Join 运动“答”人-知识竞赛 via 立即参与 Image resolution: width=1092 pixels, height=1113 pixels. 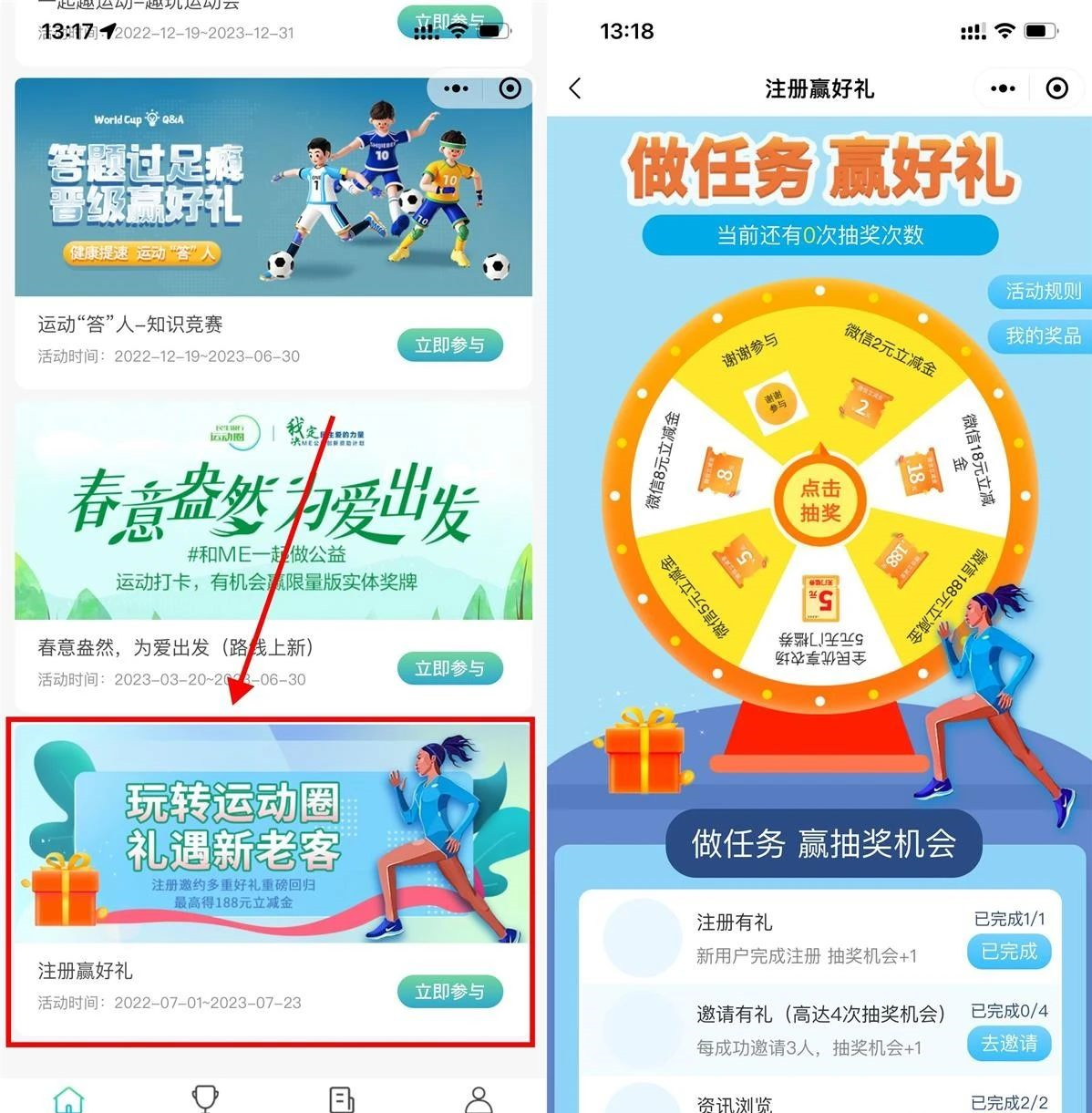449,345
